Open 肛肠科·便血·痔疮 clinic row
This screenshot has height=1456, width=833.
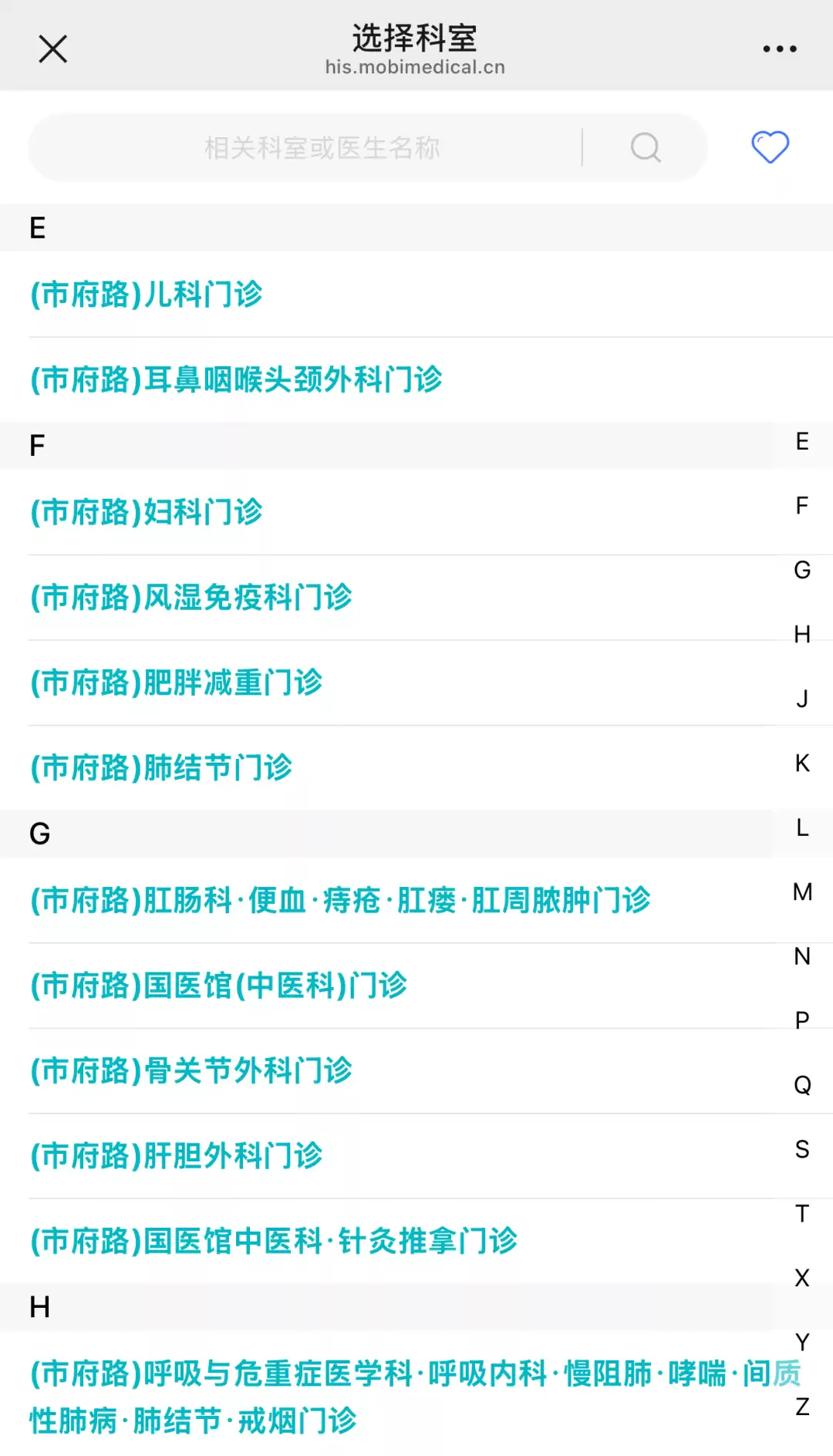pos(340,900)
